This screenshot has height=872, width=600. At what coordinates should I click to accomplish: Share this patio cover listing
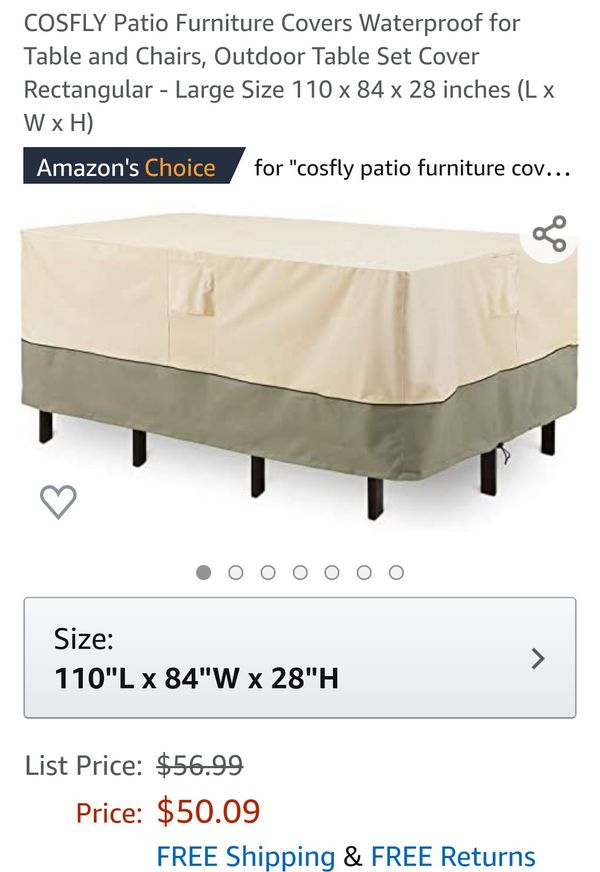click(x=549, y=234)
